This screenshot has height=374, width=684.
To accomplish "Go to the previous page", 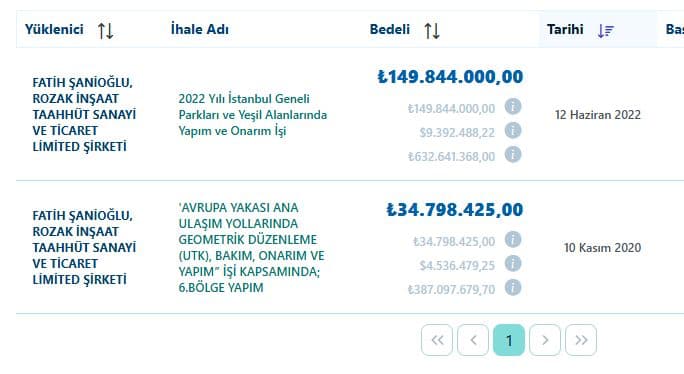I will tap(473, 340).
